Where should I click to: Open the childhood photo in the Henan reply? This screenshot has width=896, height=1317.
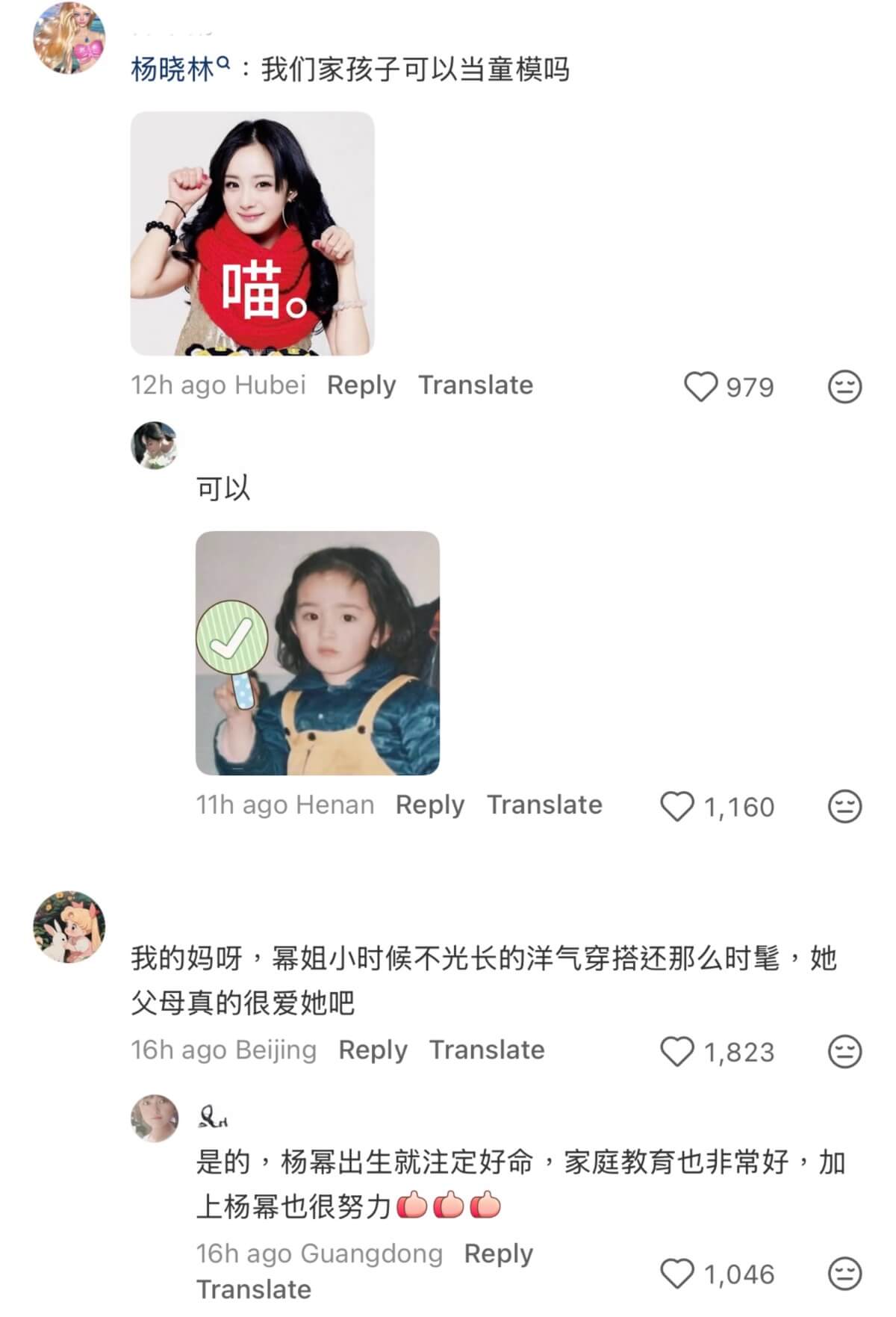[x=317, y=654]
